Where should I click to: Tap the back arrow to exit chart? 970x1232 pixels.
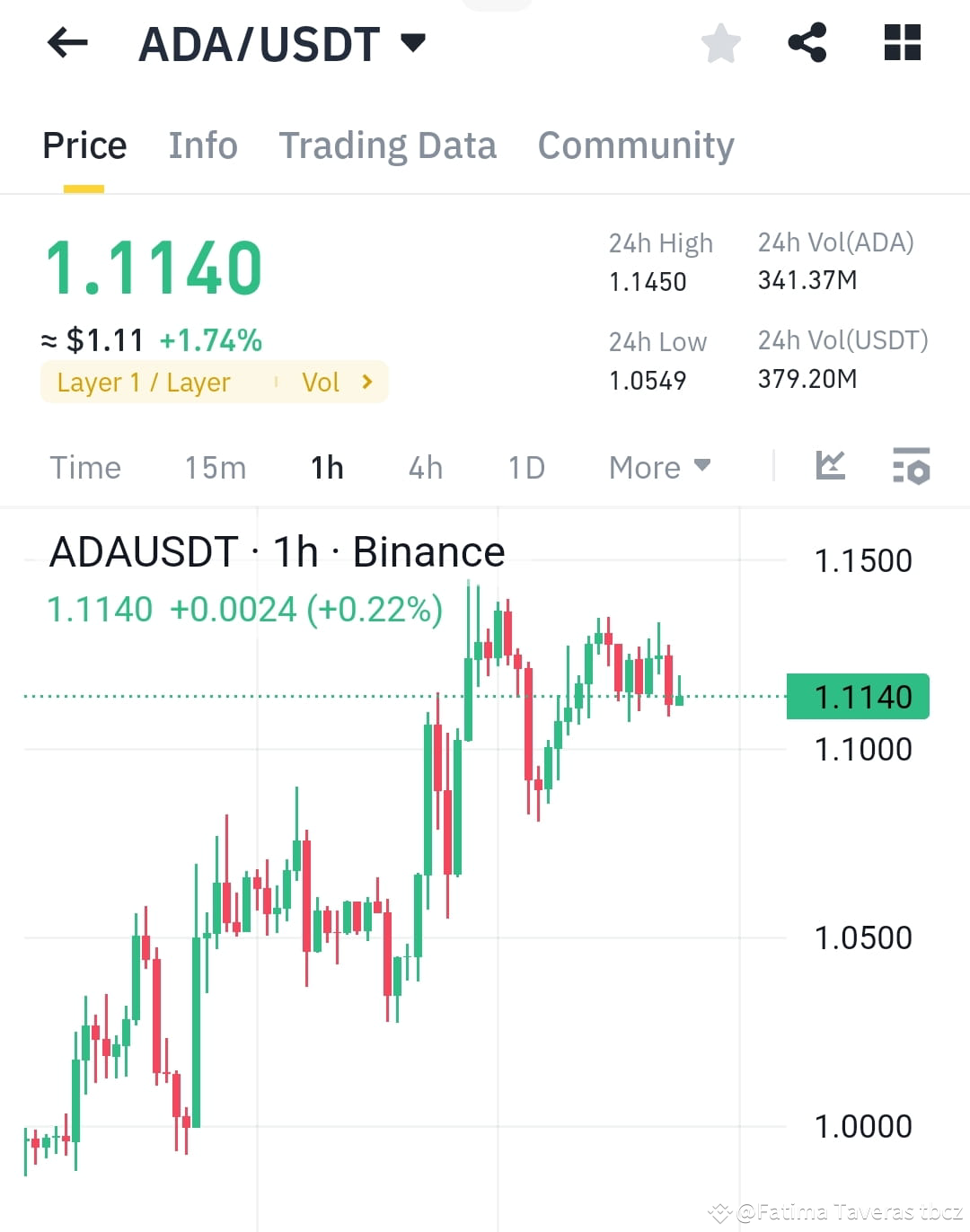point(66,42)
